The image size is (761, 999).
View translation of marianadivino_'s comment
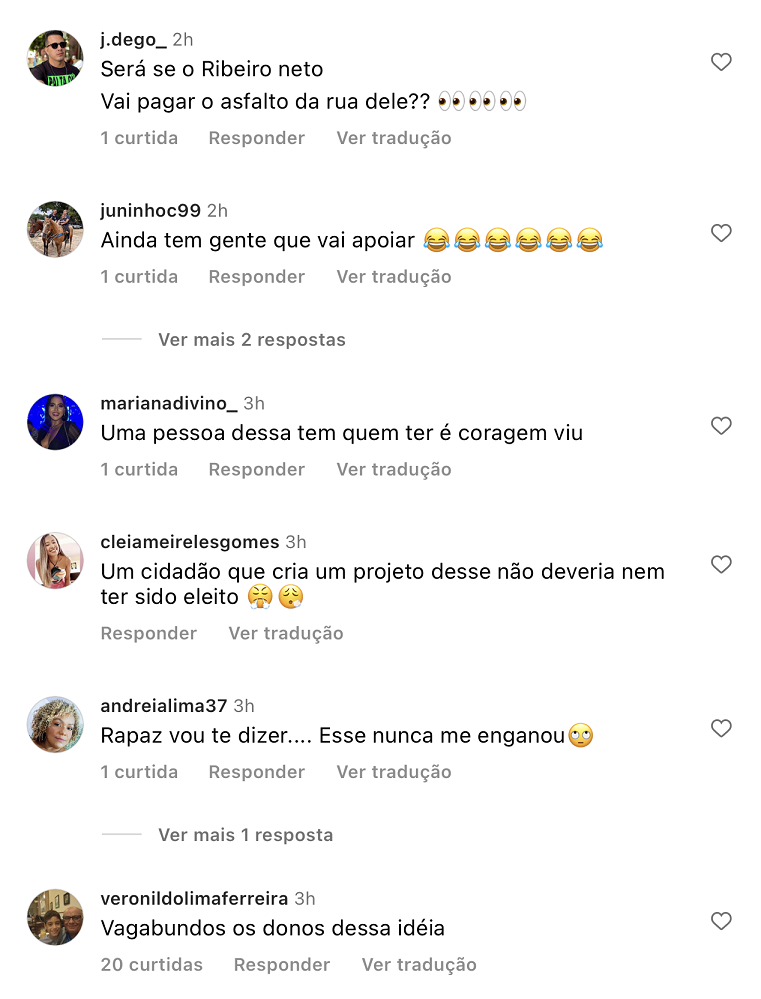pyautogui.click(x=393, y=470)
